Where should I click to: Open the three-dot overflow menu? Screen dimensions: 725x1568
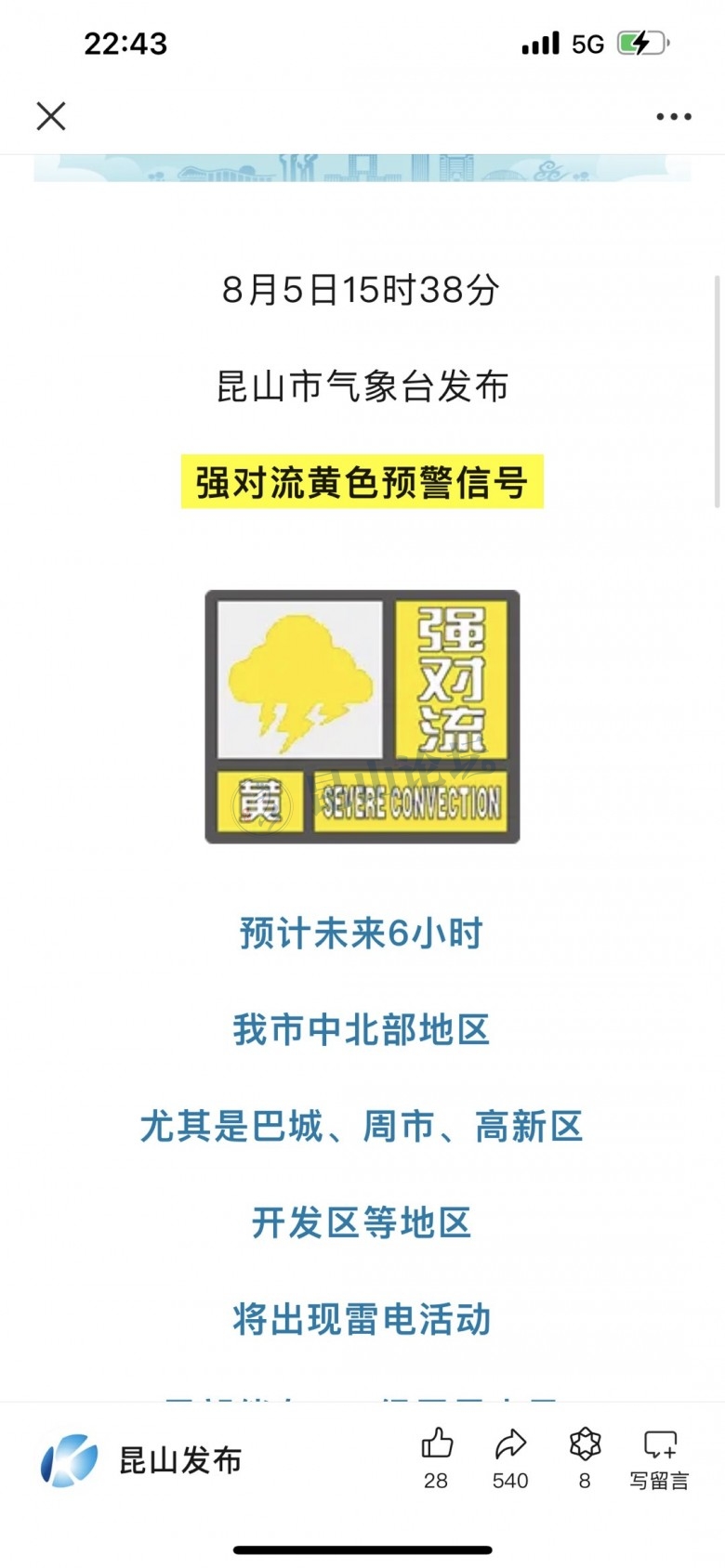(673, 117)
